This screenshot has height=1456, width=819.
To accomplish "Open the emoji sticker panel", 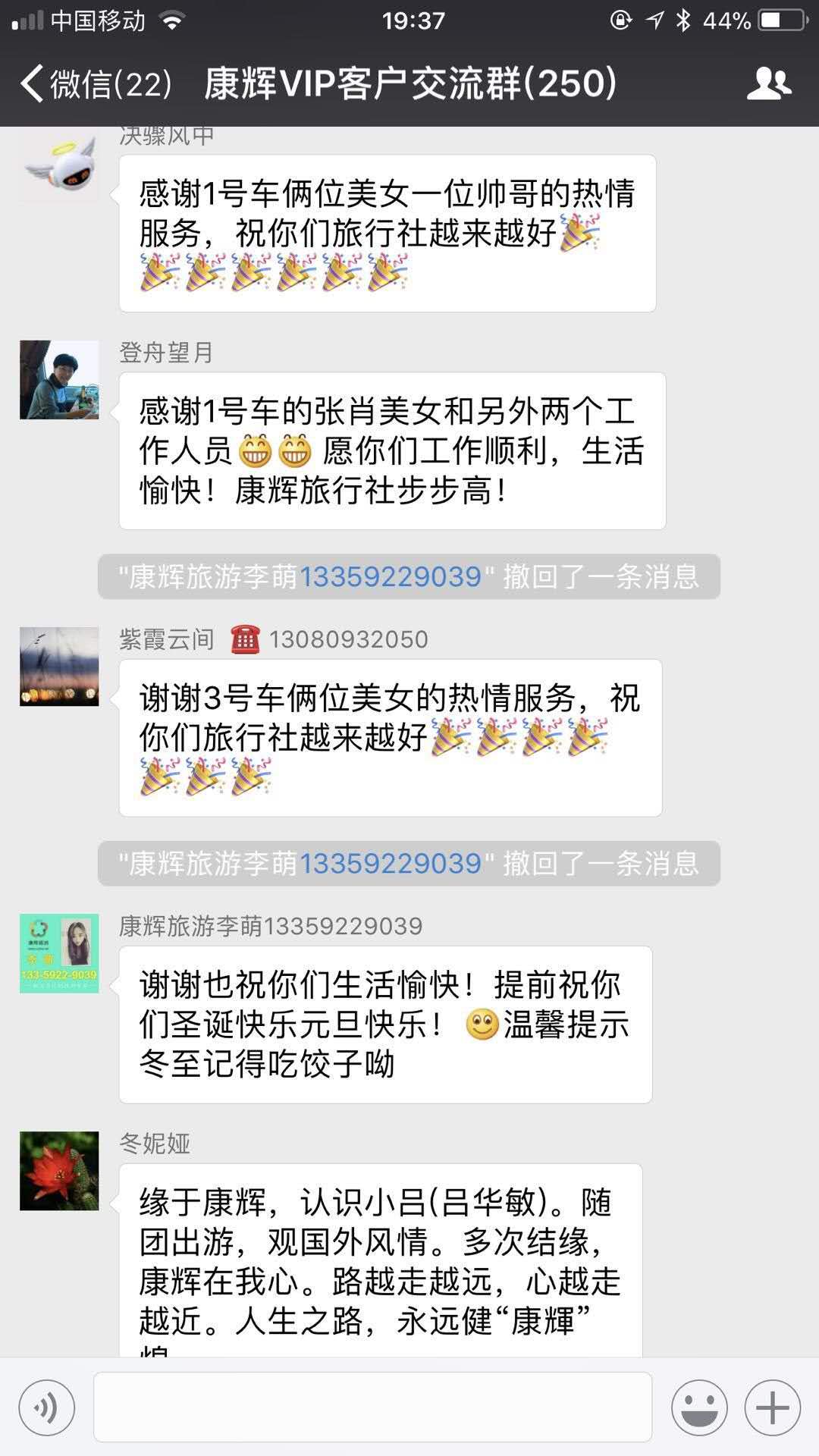I will pyautogui.click(x=699, y=1407).
